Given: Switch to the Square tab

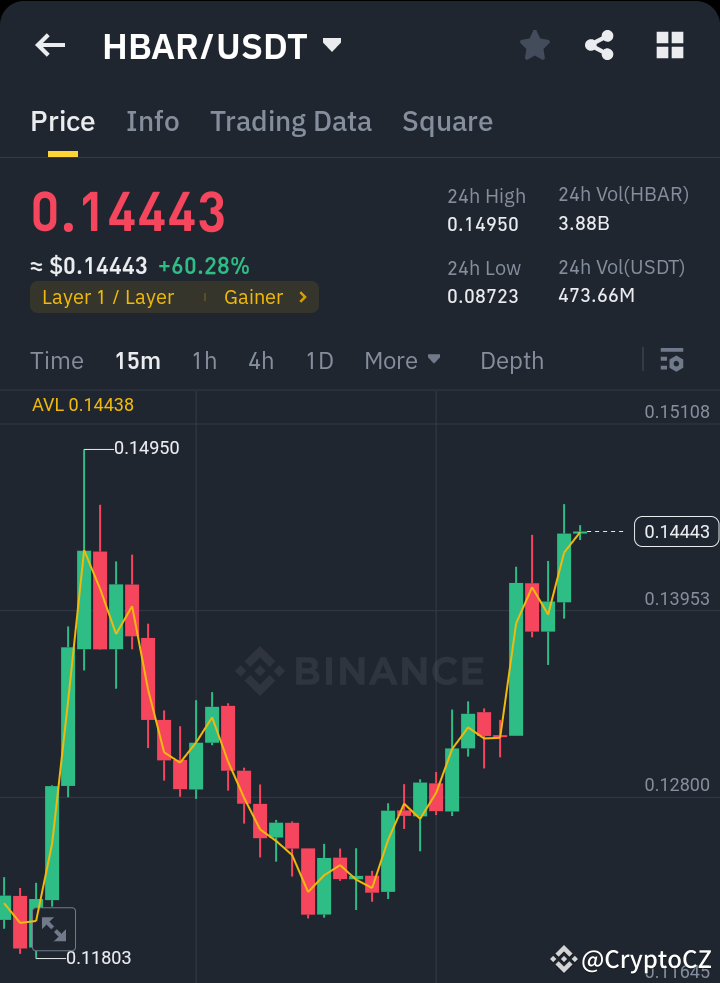Looking at the screenshot, I should point(447,121).
